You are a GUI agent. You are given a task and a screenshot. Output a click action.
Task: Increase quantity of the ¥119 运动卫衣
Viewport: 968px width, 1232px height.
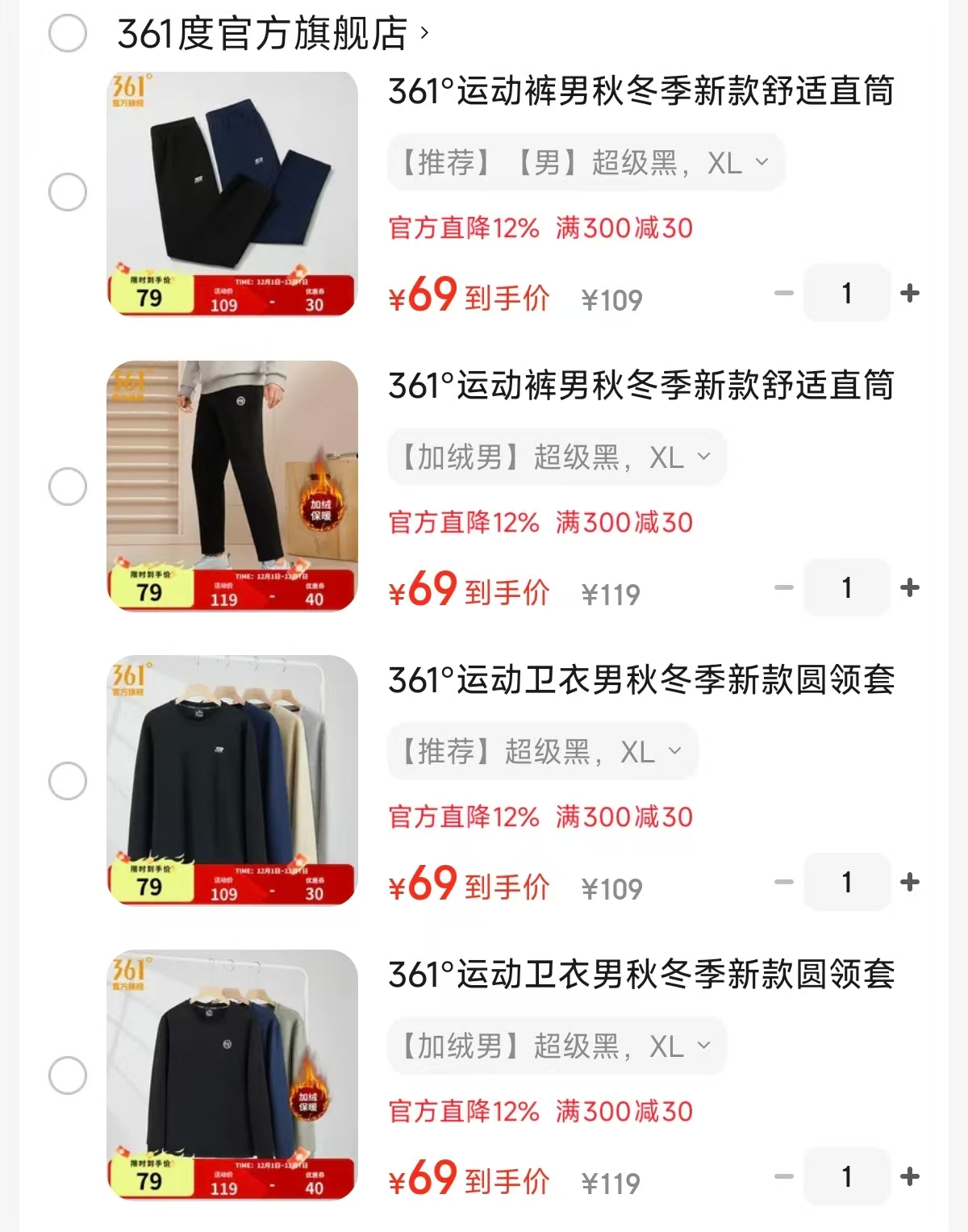click(x=910, y=1176)
